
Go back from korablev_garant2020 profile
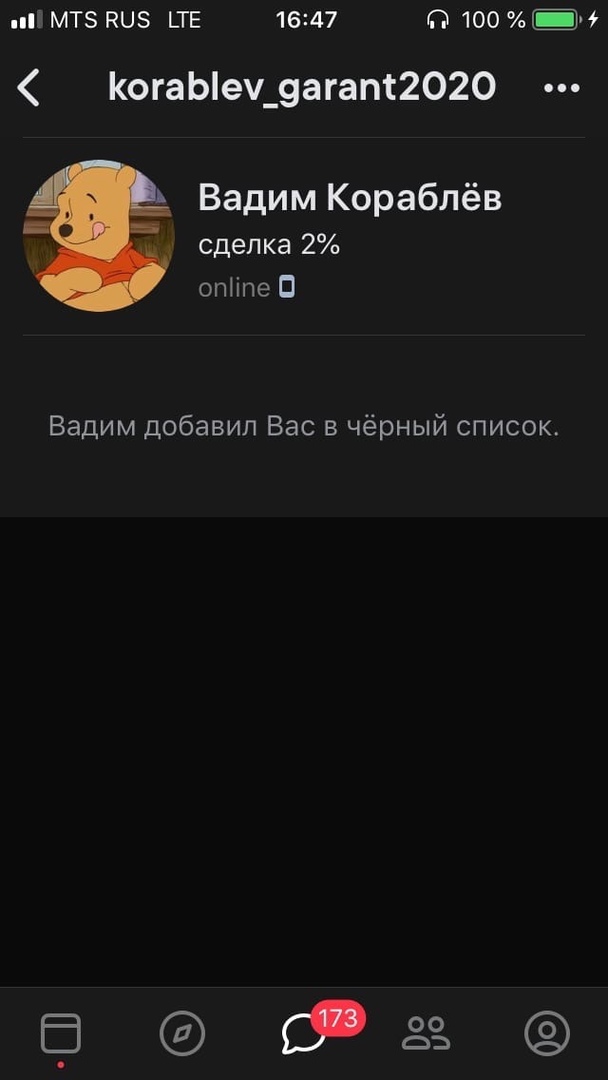click(29, 88)
